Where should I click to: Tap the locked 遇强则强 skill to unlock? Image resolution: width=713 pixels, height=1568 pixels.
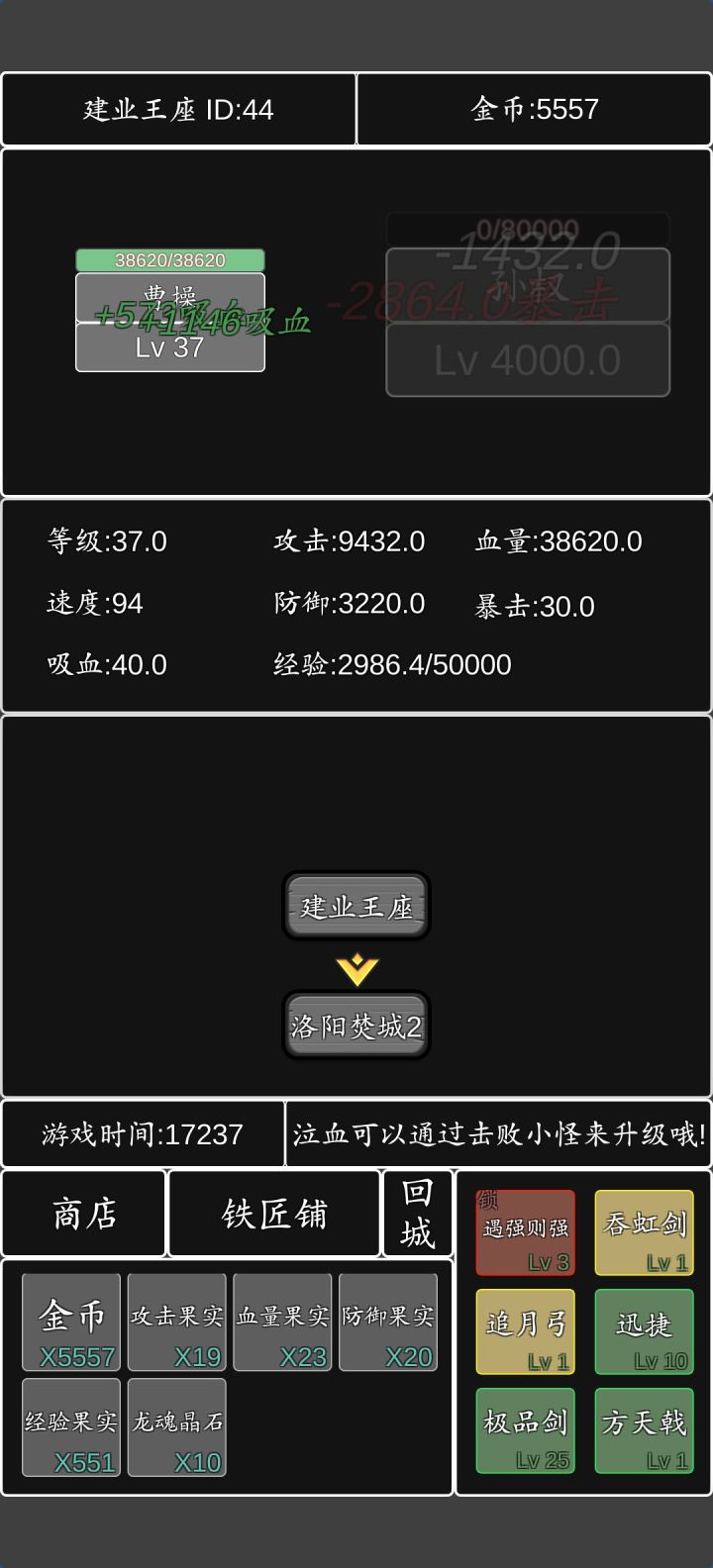[x=525, y=1233]
